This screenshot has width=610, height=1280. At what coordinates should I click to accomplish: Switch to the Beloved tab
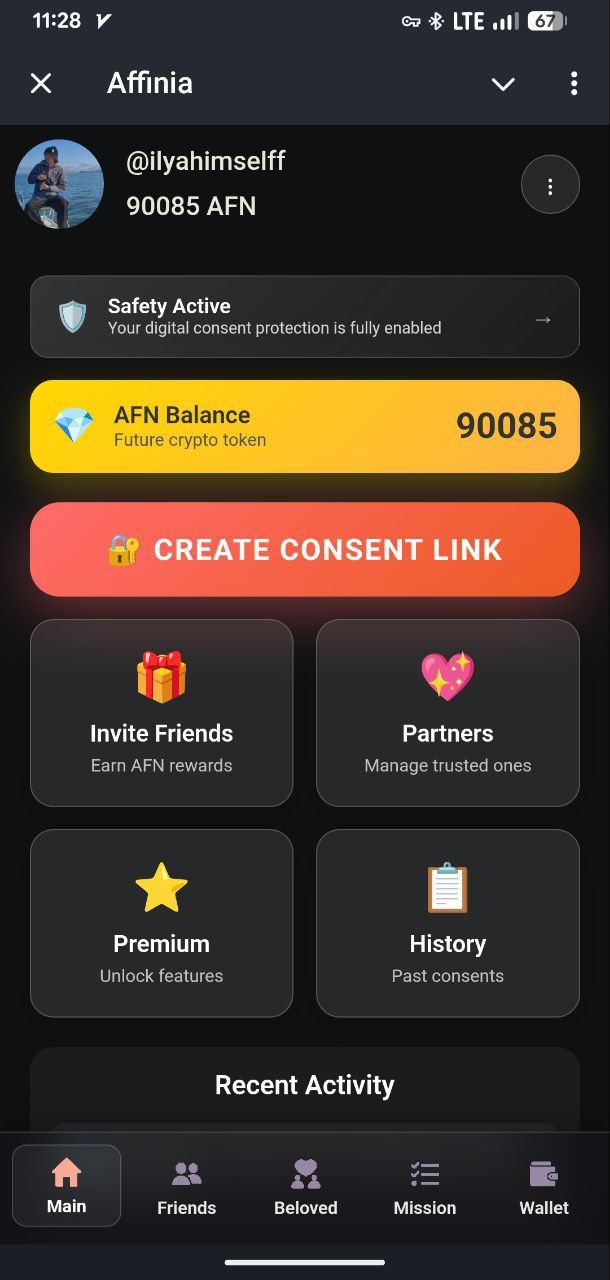coord(306,1187)
